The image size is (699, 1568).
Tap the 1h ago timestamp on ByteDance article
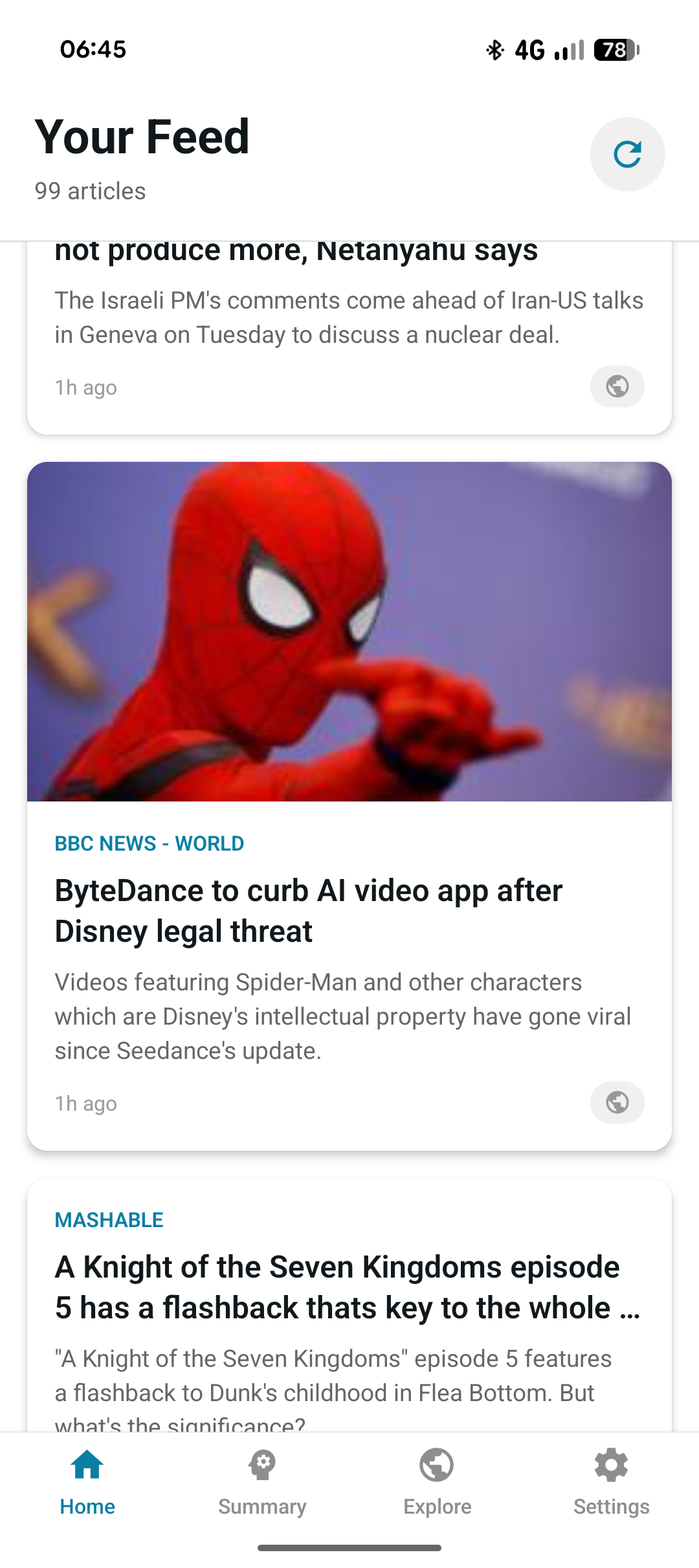click(85, 1103)
